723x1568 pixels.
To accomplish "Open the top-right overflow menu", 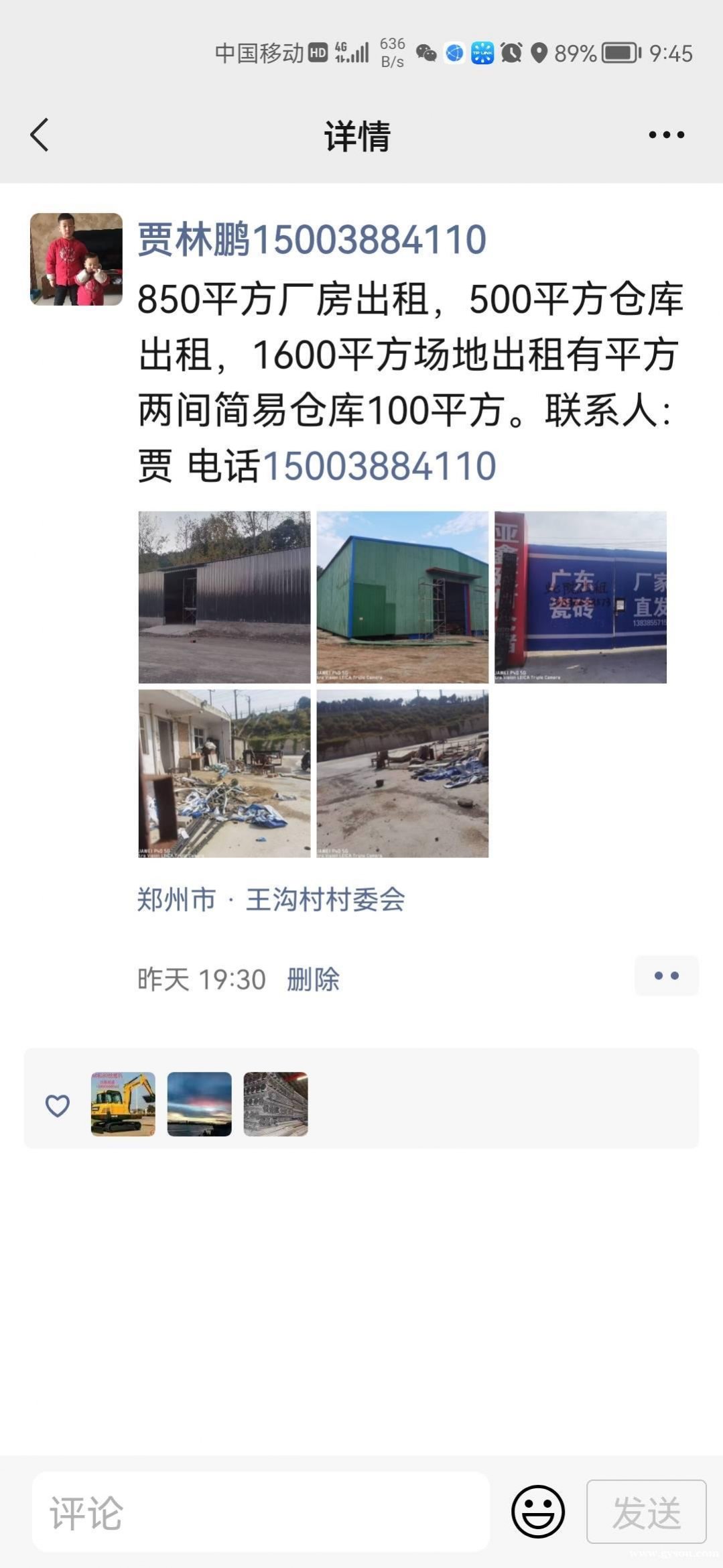I will click(666, 135).
